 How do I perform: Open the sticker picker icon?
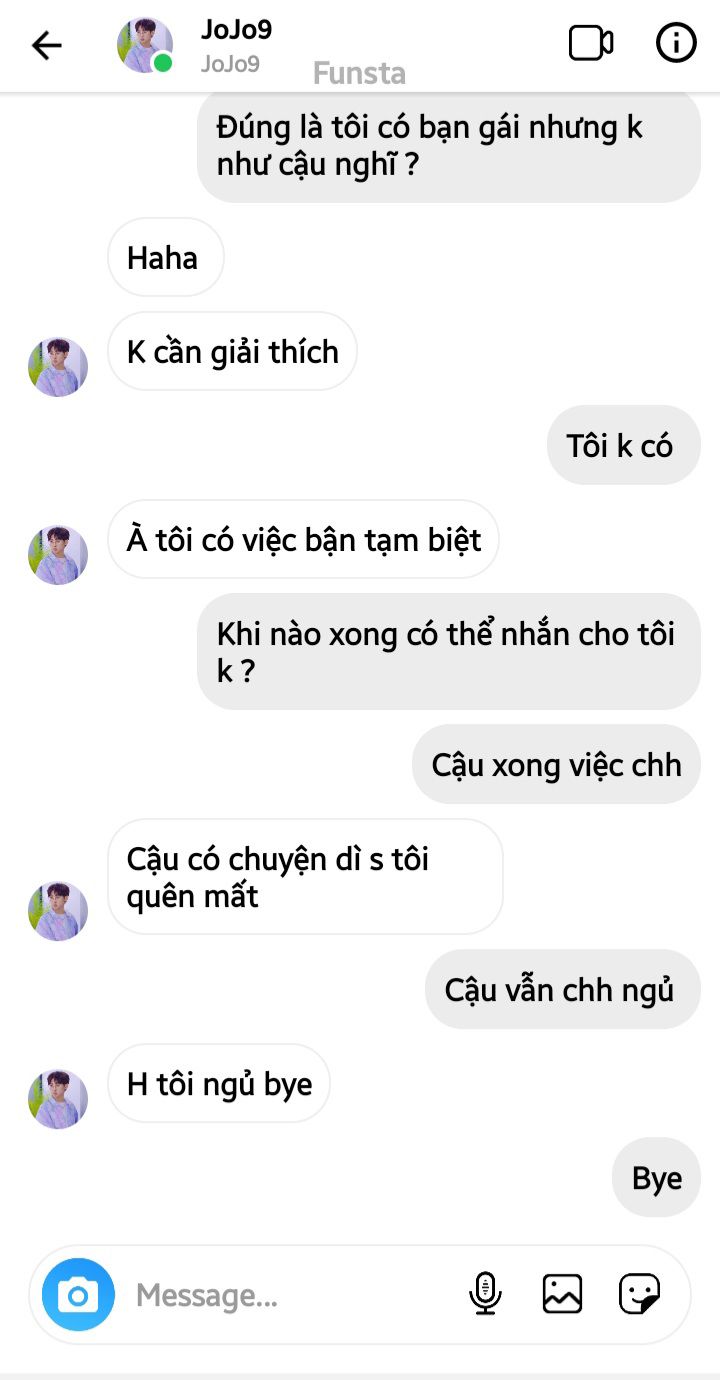pos(639,1294)
